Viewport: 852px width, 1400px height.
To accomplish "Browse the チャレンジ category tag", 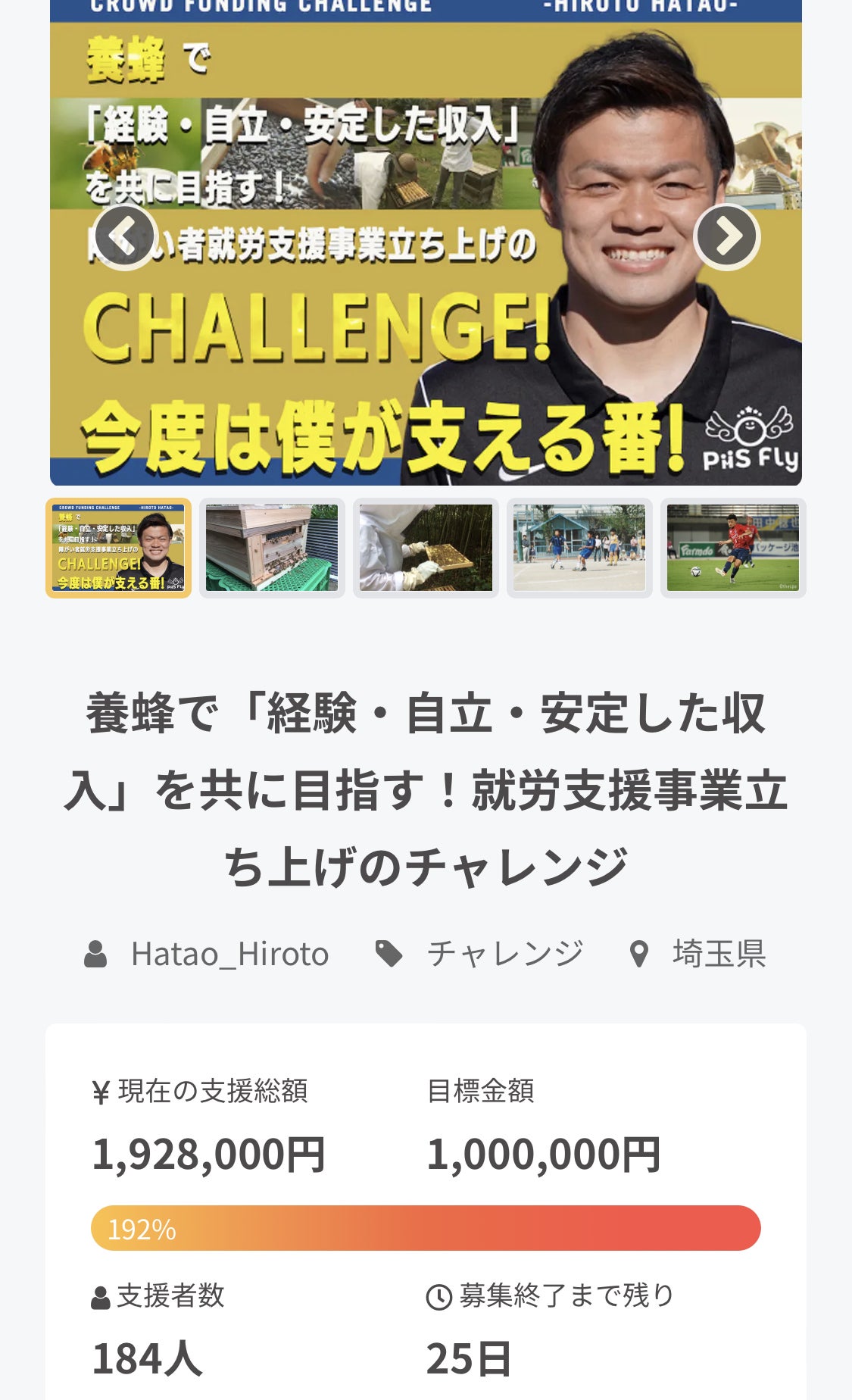I will 504,954.
